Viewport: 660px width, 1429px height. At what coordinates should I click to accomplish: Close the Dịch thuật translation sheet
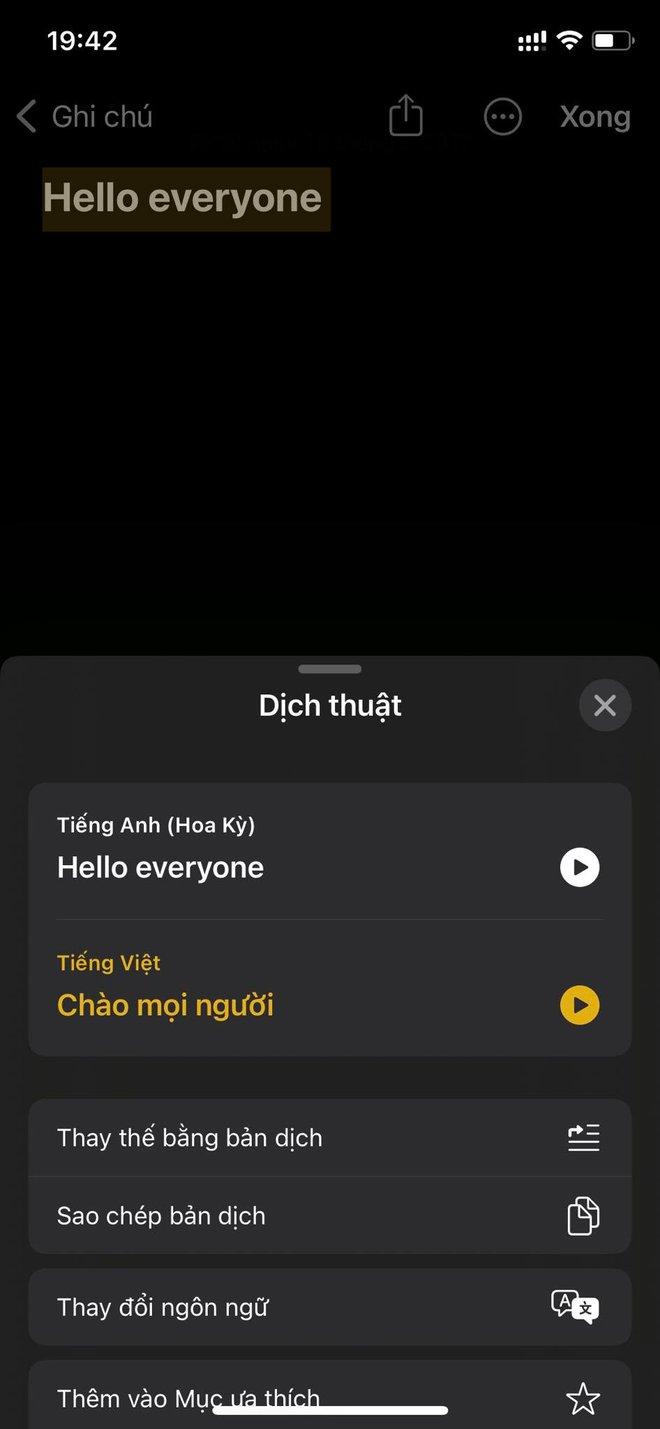[604, 706]
